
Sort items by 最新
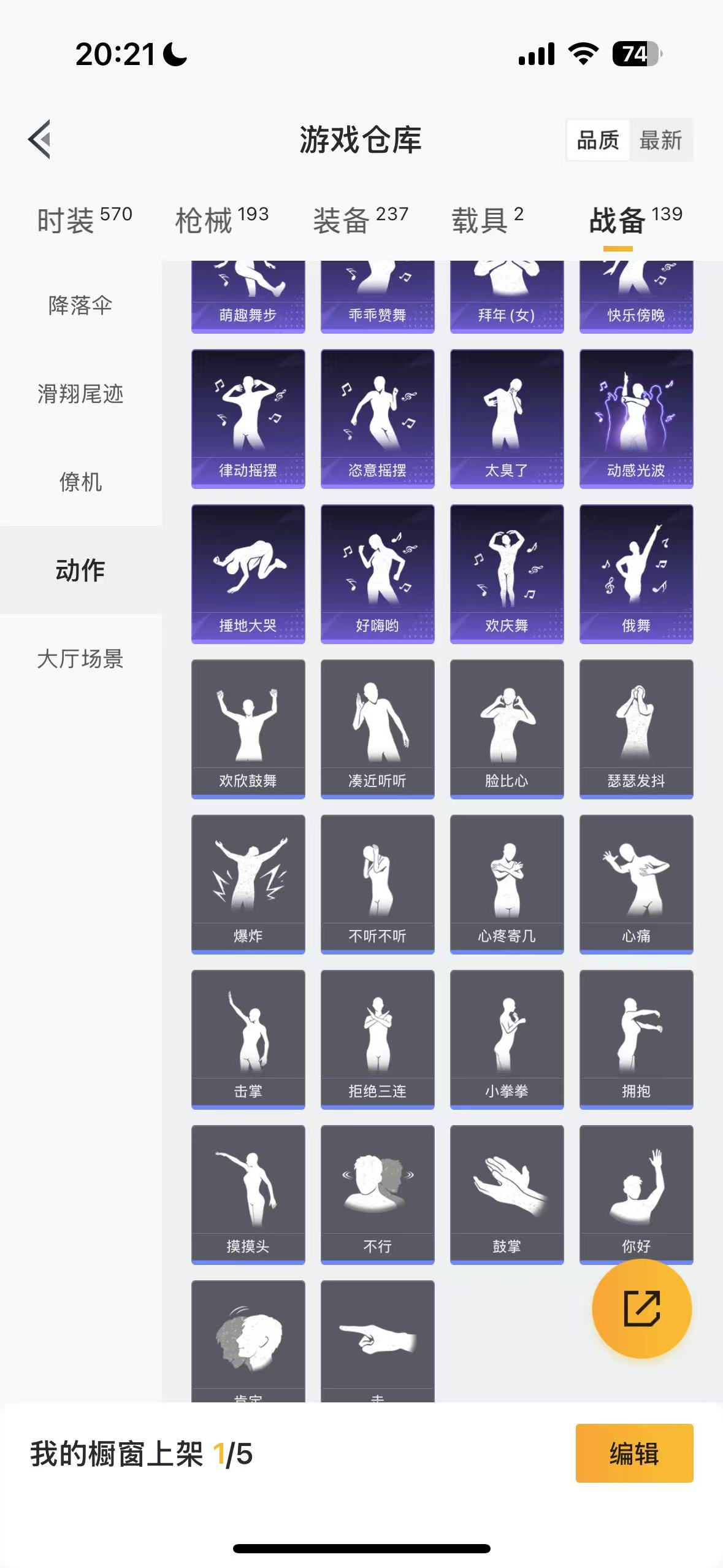[x=660, y=140]
